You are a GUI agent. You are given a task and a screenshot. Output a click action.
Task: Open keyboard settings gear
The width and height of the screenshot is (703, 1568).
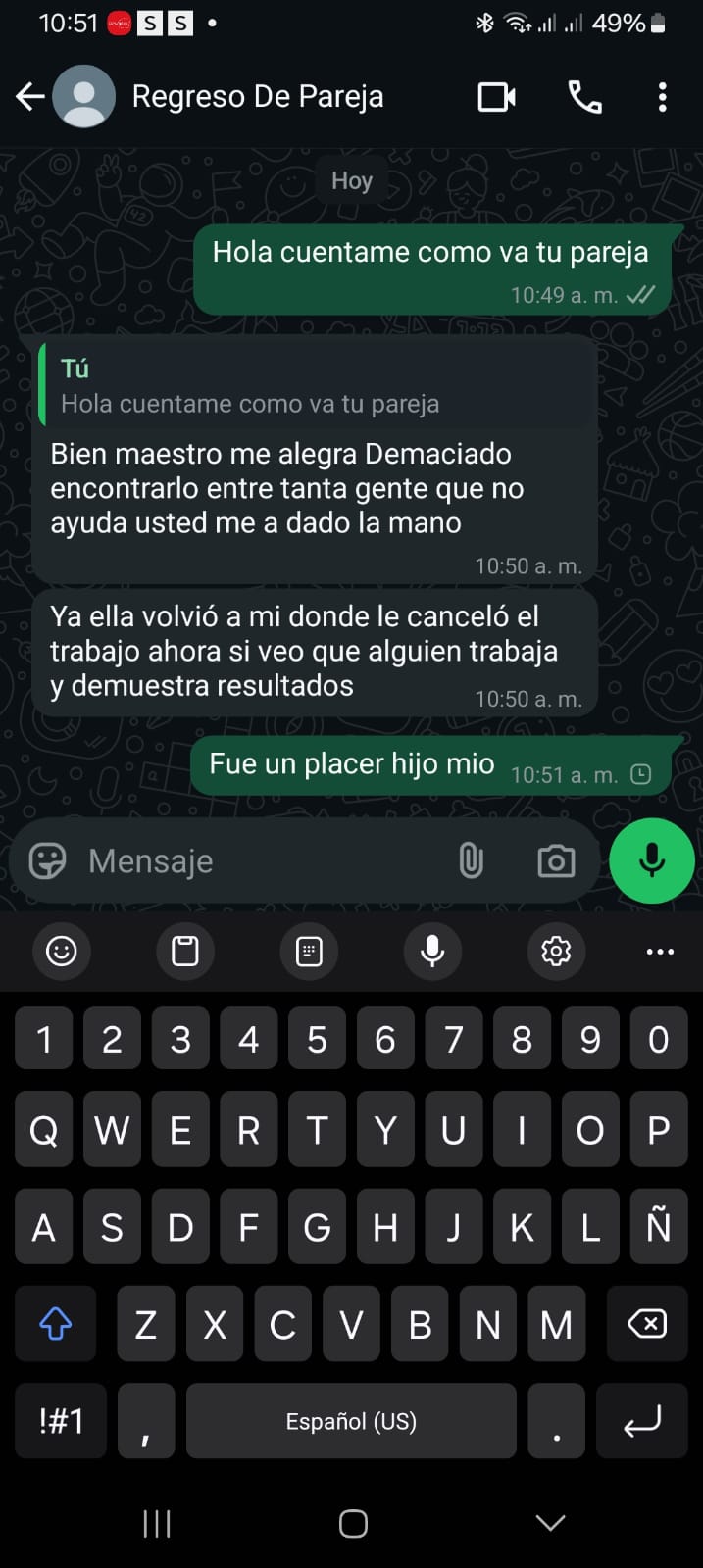click(556, 951)
